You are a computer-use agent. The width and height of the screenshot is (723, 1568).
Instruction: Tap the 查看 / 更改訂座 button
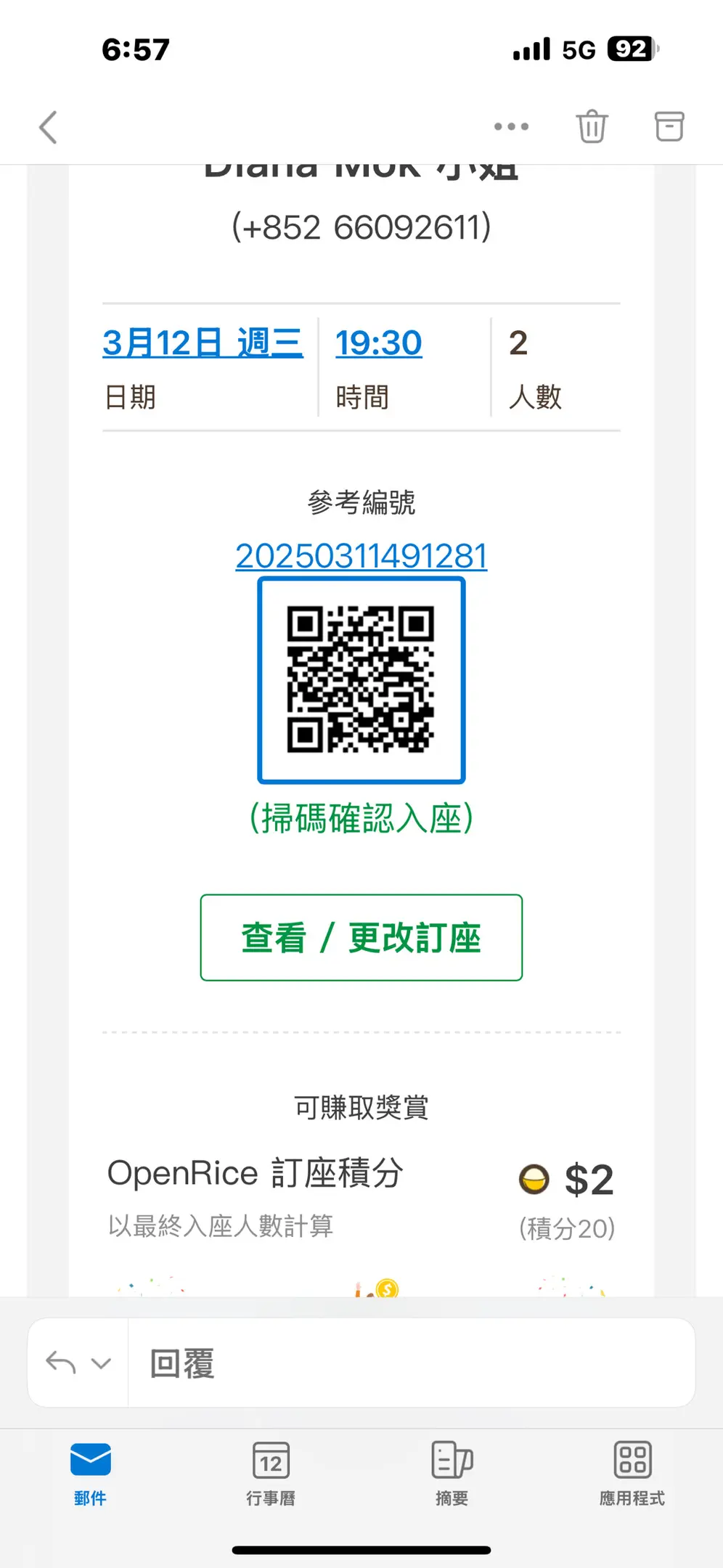pos(361,937)
